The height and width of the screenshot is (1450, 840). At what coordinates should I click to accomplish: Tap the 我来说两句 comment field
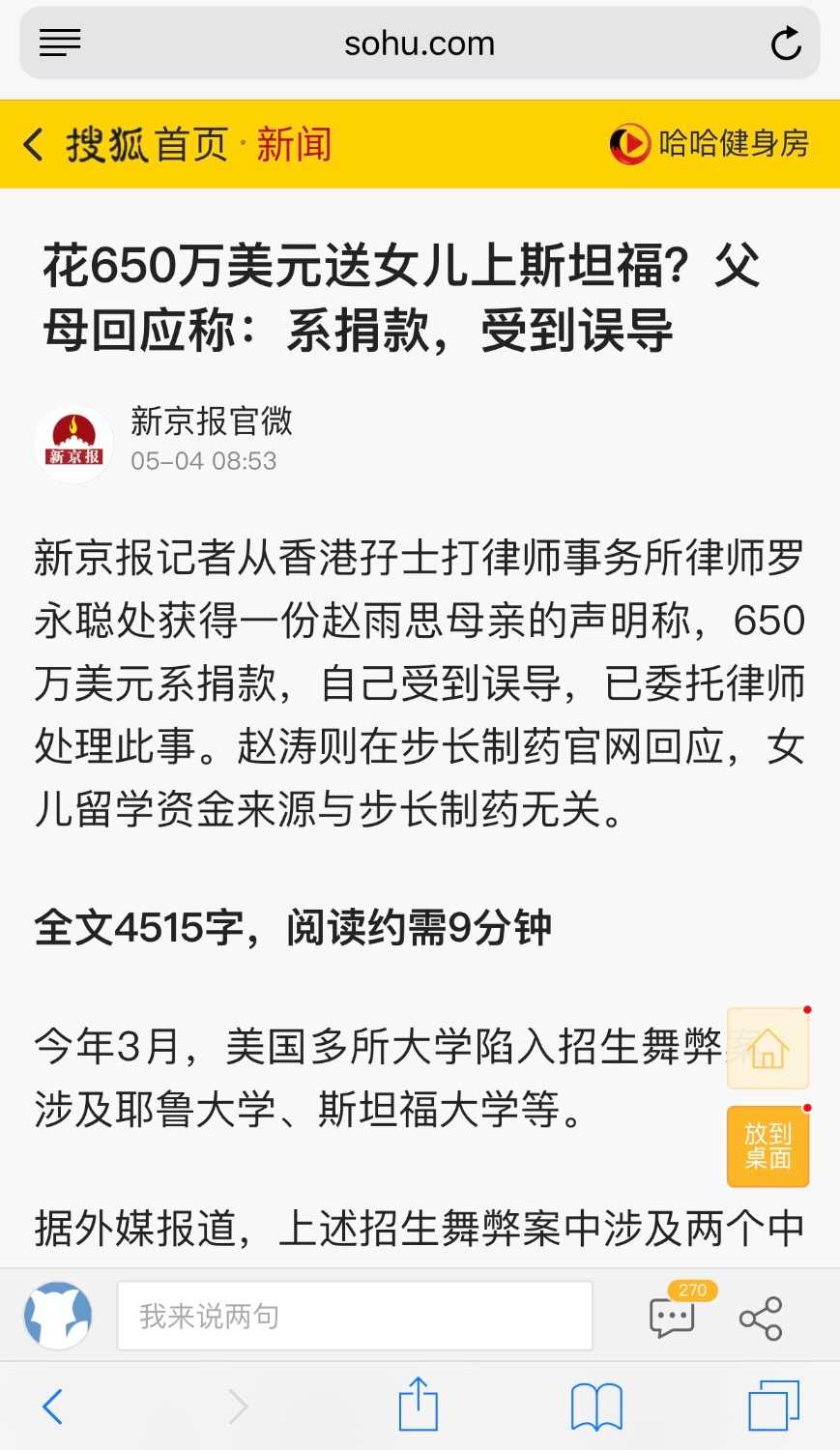(x=354, y=1316)
